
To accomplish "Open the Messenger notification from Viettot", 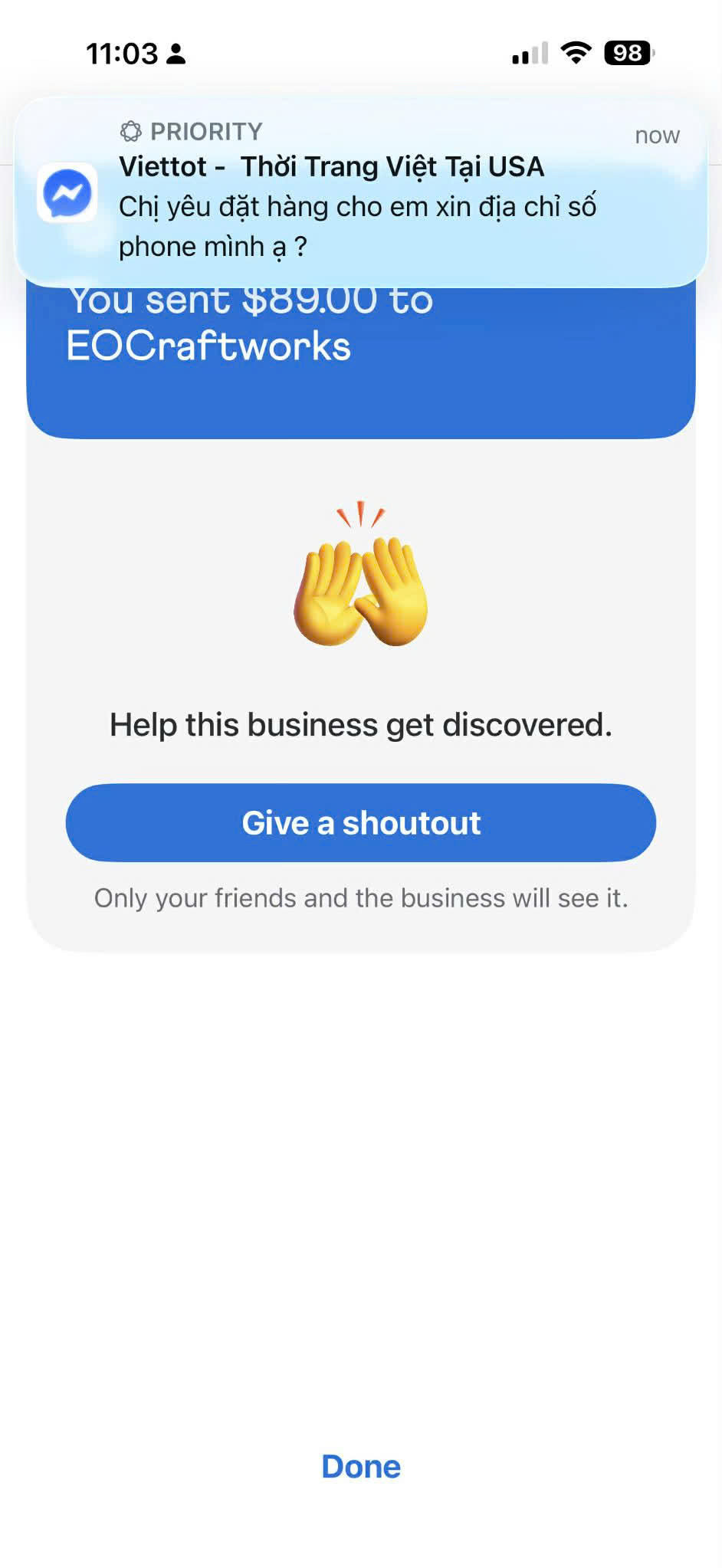I will click(360, 192).
